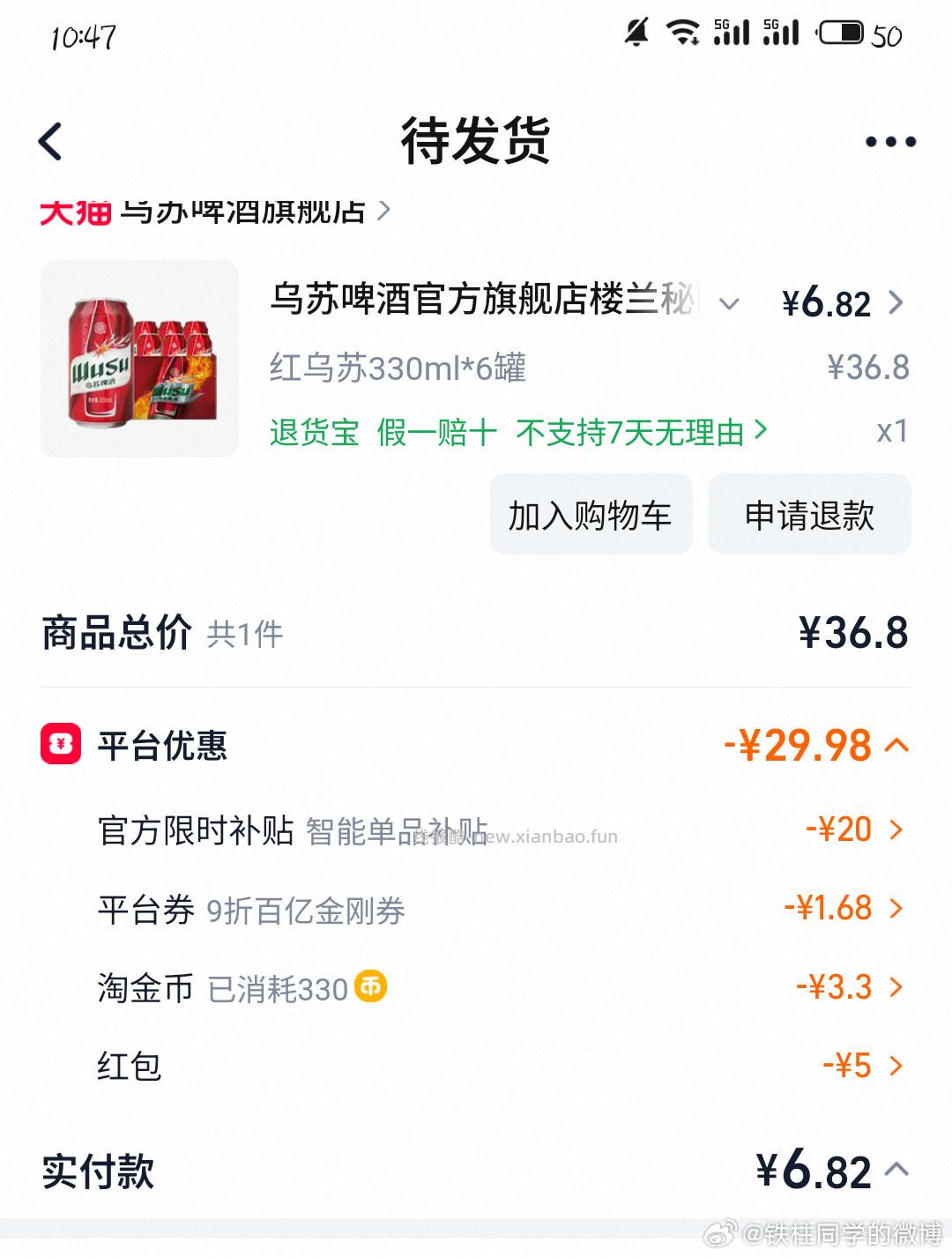952x1257 pixels.
Task: Tap the back arrow to exit order page
Action: [50, 141]
